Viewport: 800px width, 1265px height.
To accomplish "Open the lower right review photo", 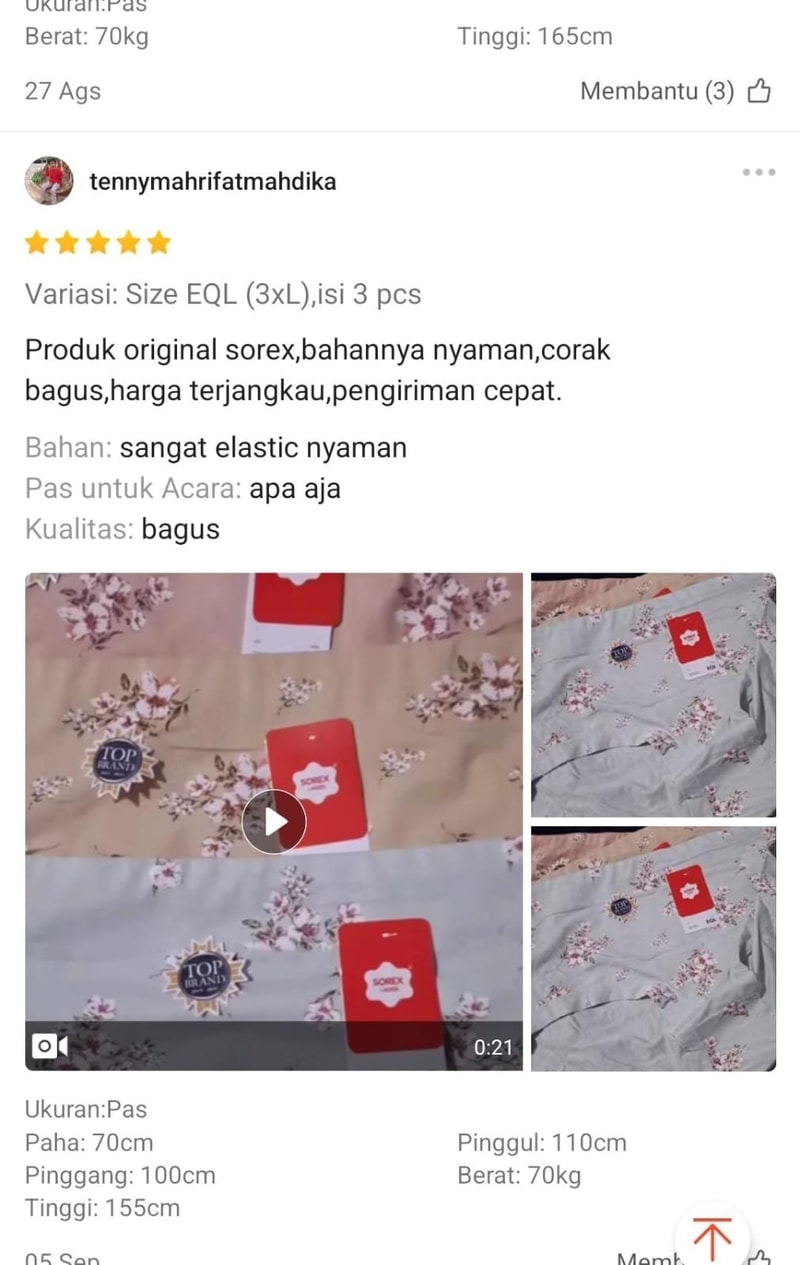I will (653, 948).
